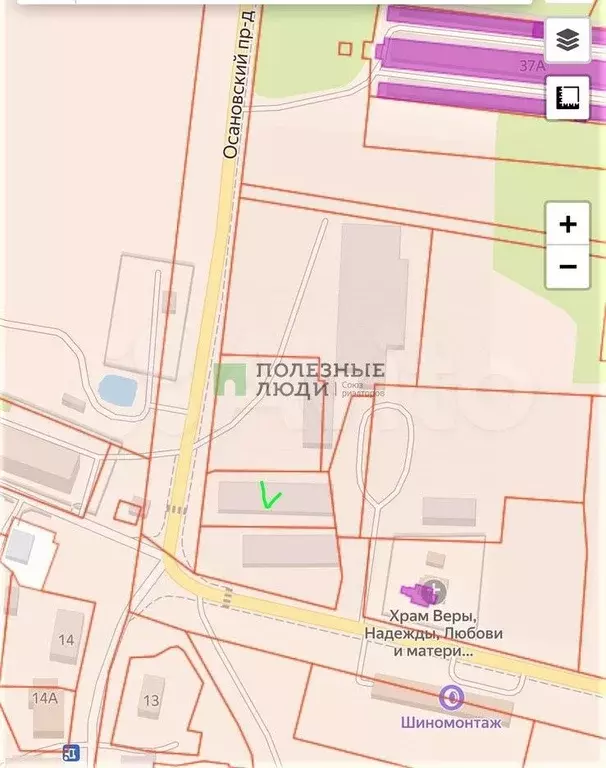
Task: Zoom in with the plus button
Action: pyautogui.click(x=567, y=224)
